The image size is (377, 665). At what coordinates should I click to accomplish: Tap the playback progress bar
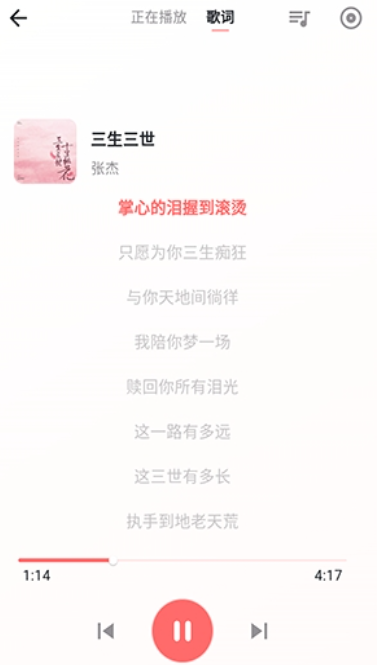(182, 560)
